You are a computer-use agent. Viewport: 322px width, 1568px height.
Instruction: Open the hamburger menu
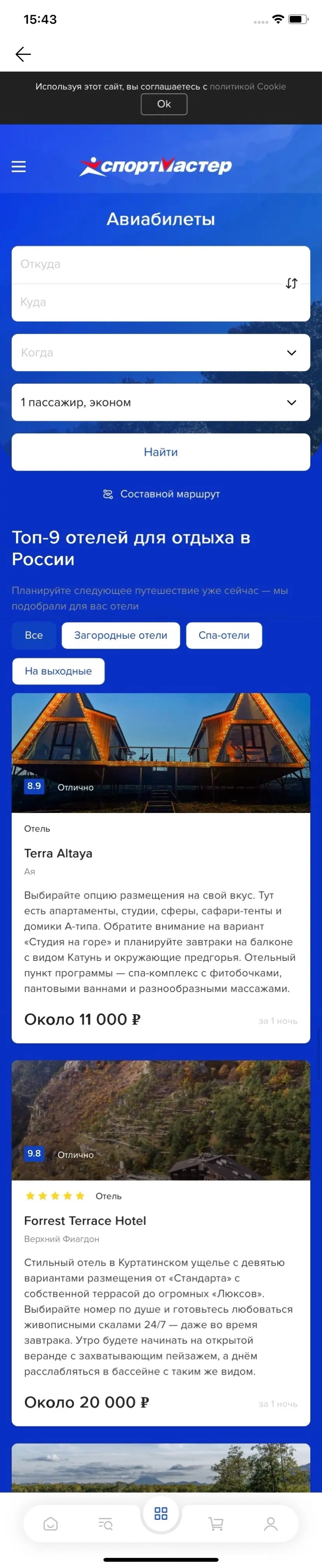[x=19, y=167]
